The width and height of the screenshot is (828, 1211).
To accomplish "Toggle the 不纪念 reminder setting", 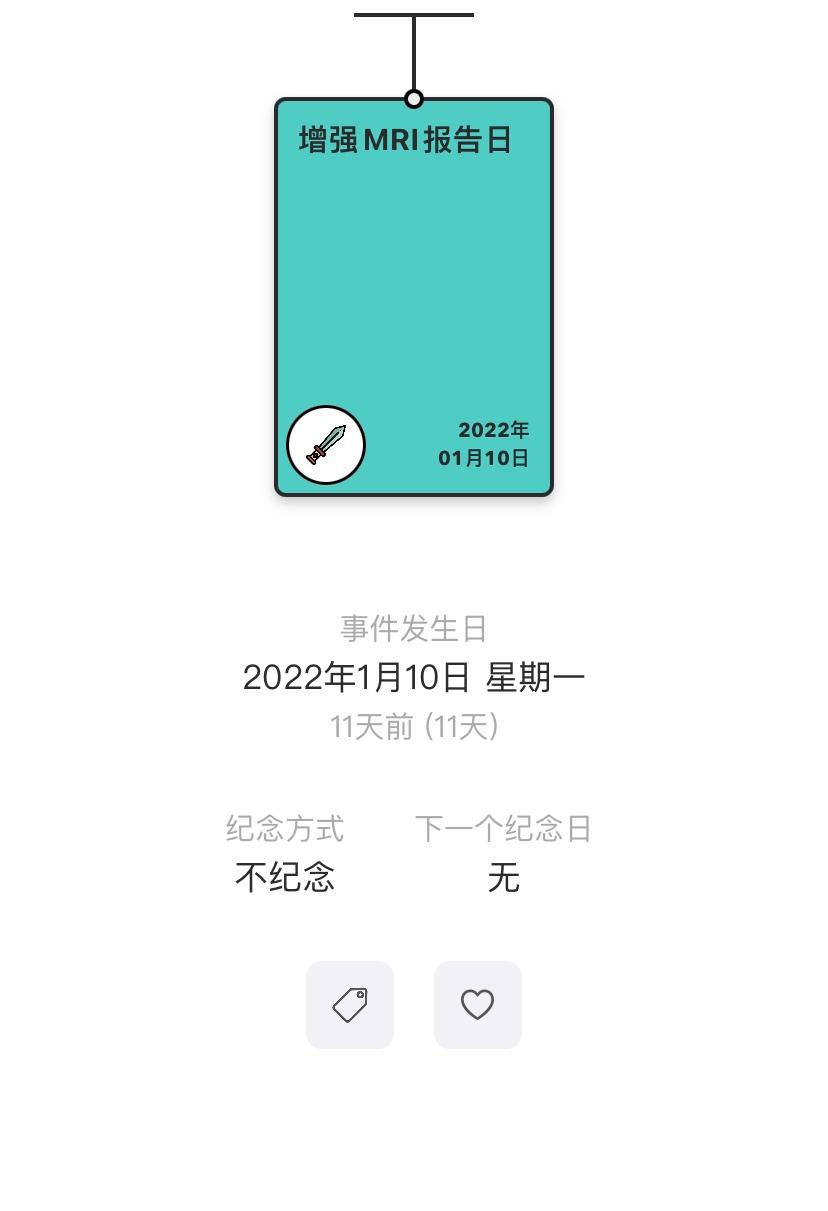I will 284,878.
